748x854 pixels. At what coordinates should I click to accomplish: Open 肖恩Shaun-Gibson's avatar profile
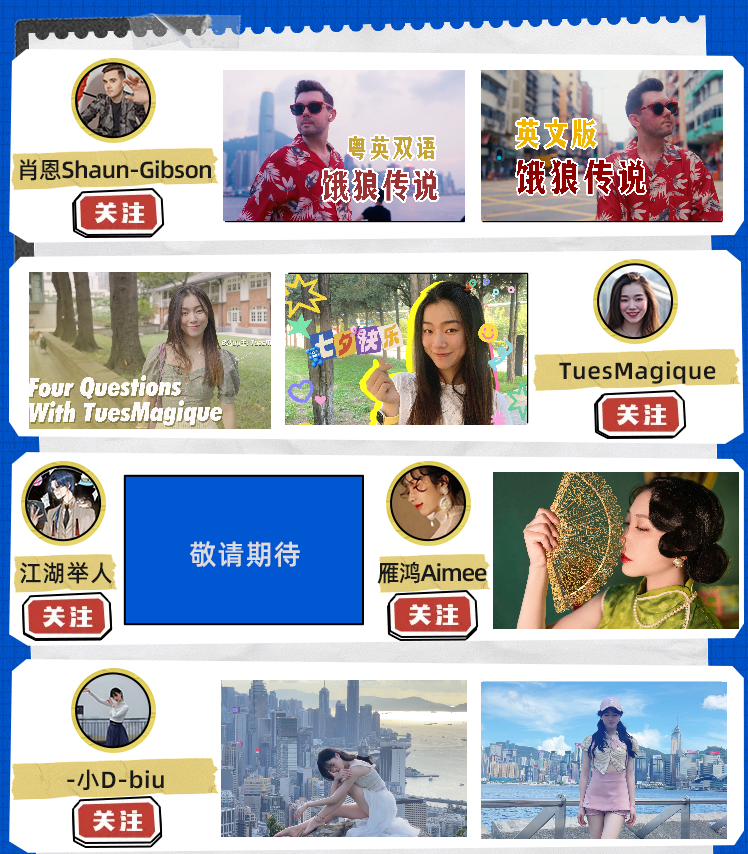coord(113,100)
